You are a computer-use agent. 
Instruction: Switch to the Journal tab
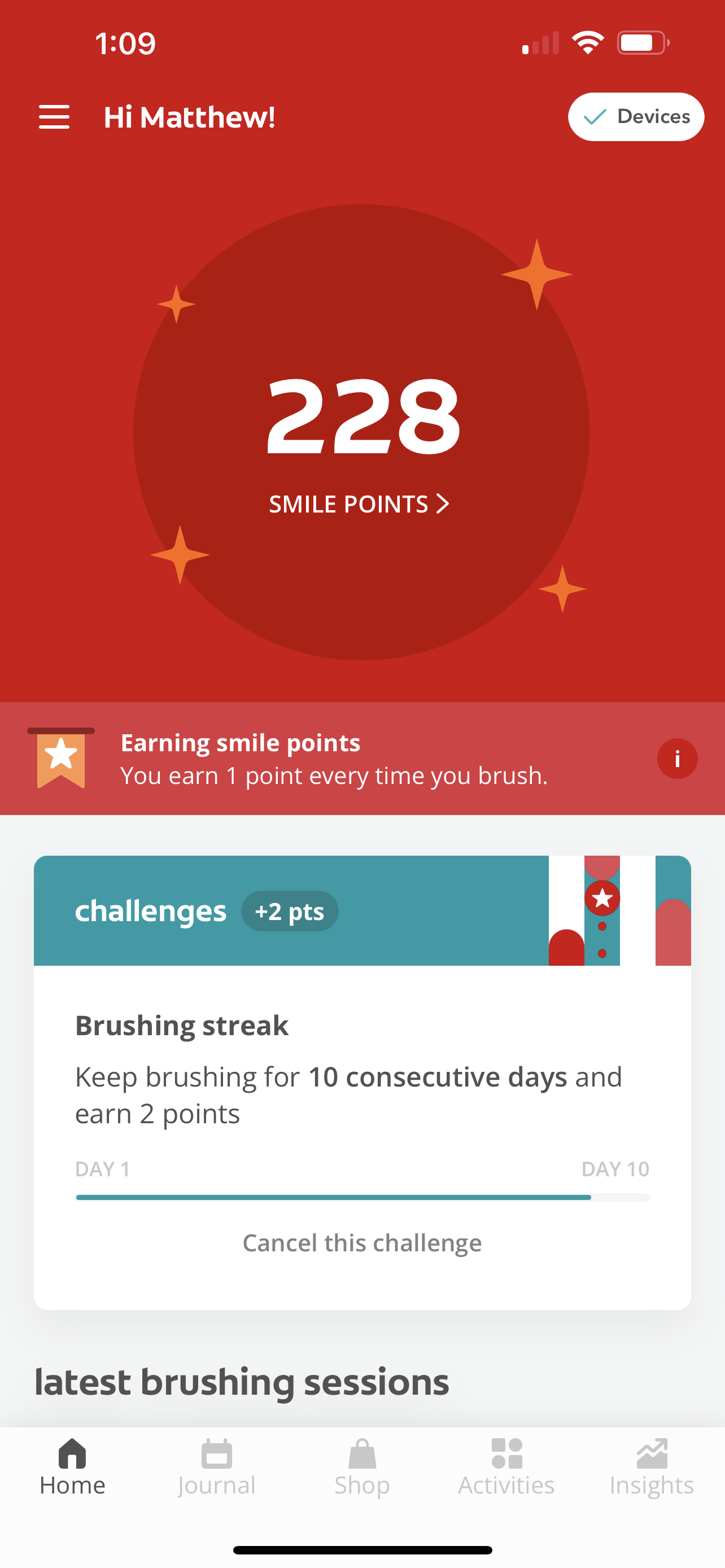point(217,1467)
